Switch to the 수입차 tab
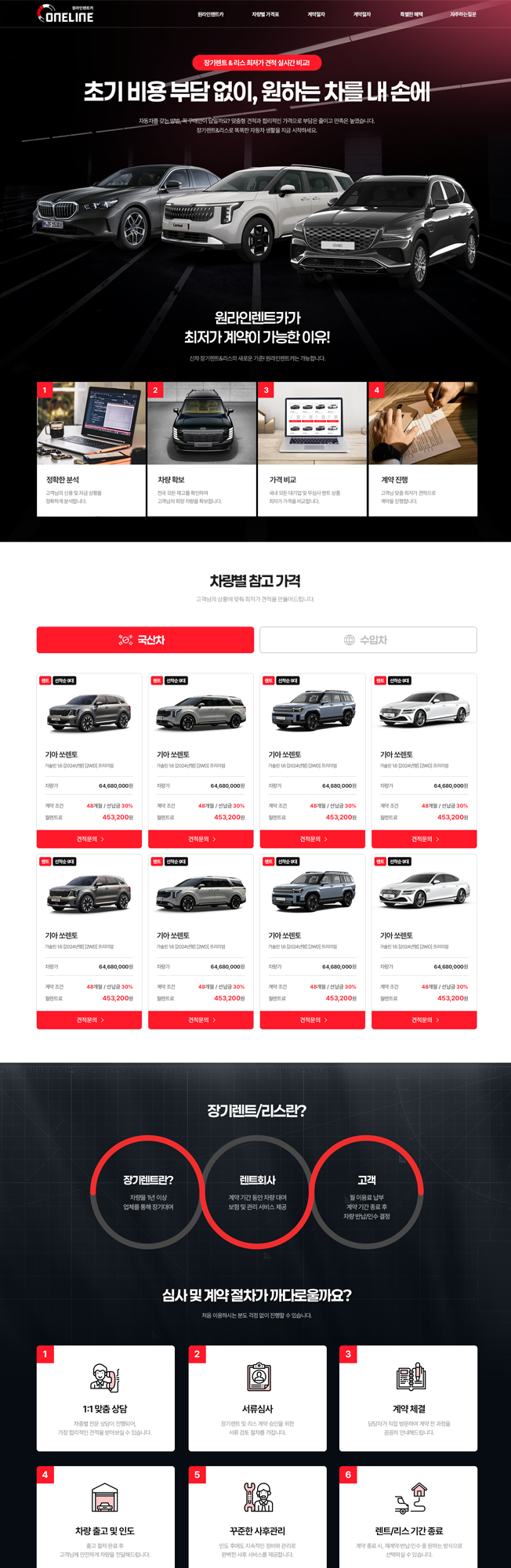The width and height of the screenshot is (511, 1568). coord(368,640)
